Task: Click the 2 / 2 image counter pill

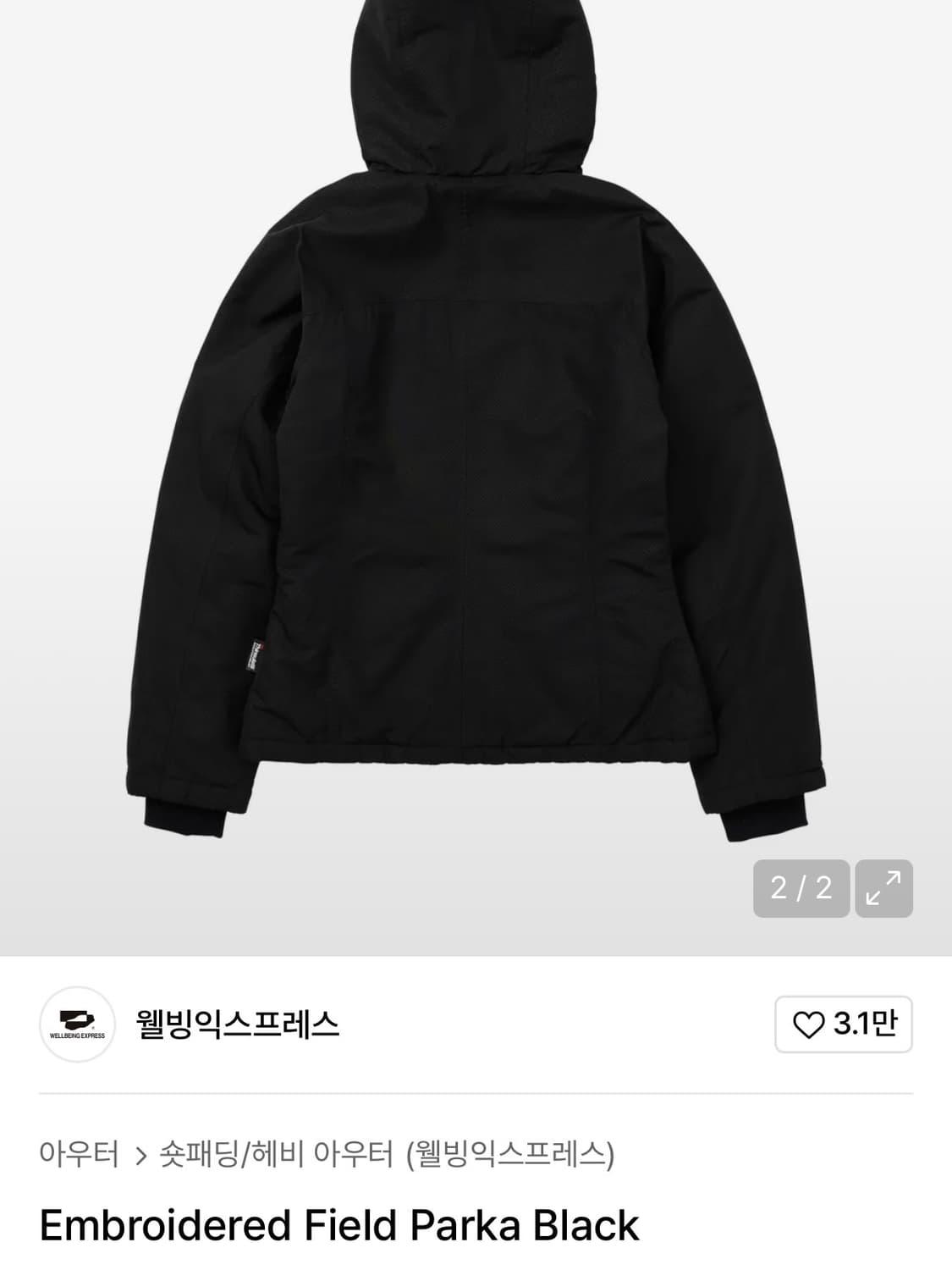Action: click(x=801, y=889)
